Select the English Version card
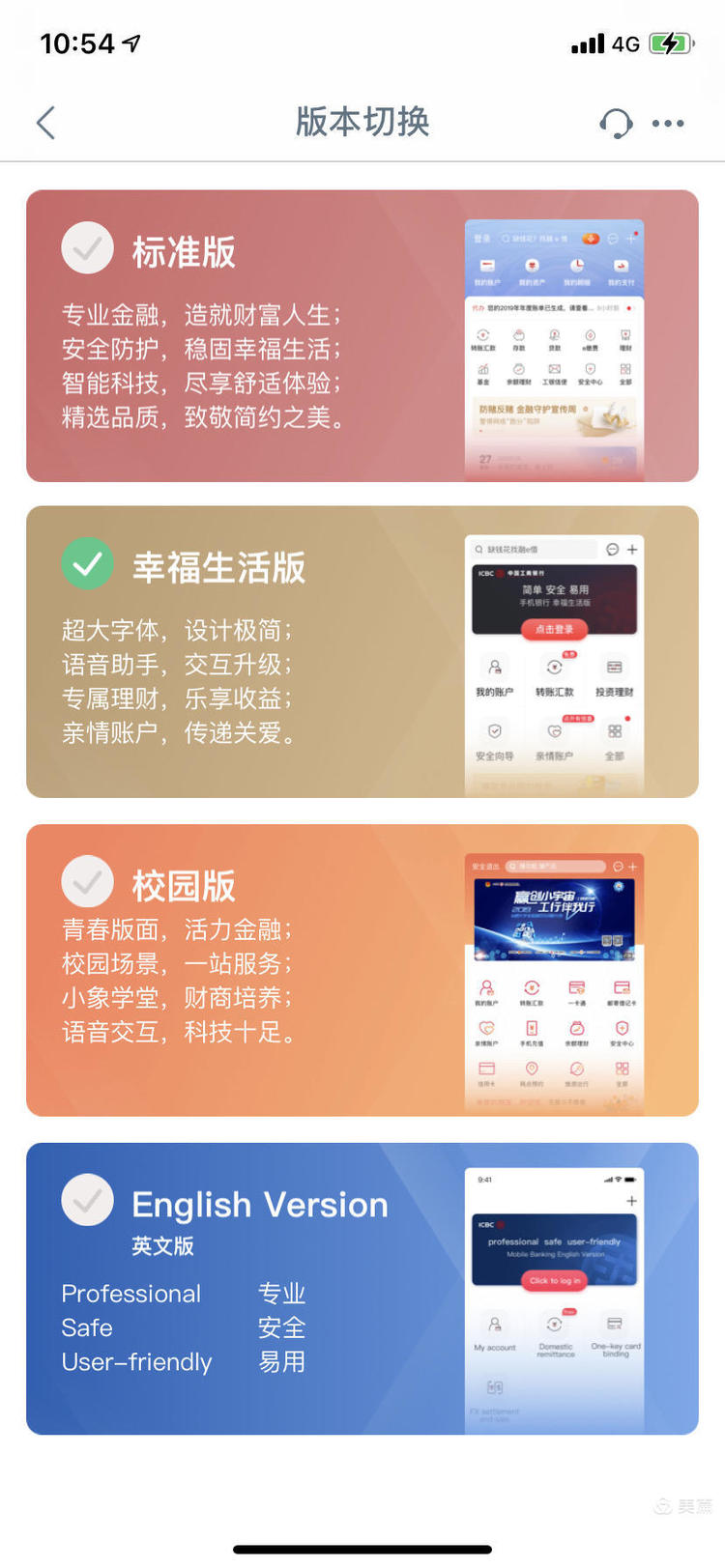This screenshot has height=1568, width=725. click(x=362, y=1288)
